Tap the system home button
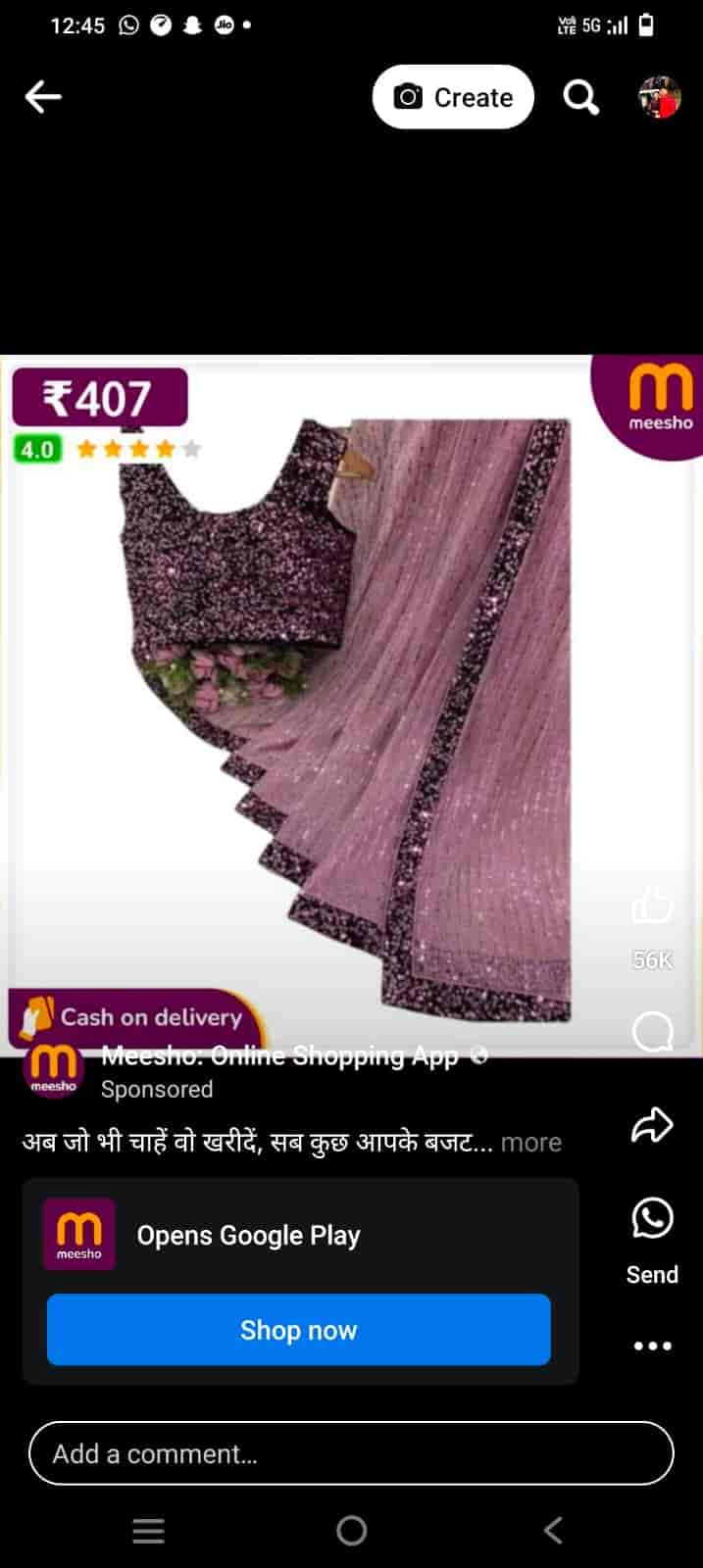This screenshot has height=1568, width=703. point(351,1530)
